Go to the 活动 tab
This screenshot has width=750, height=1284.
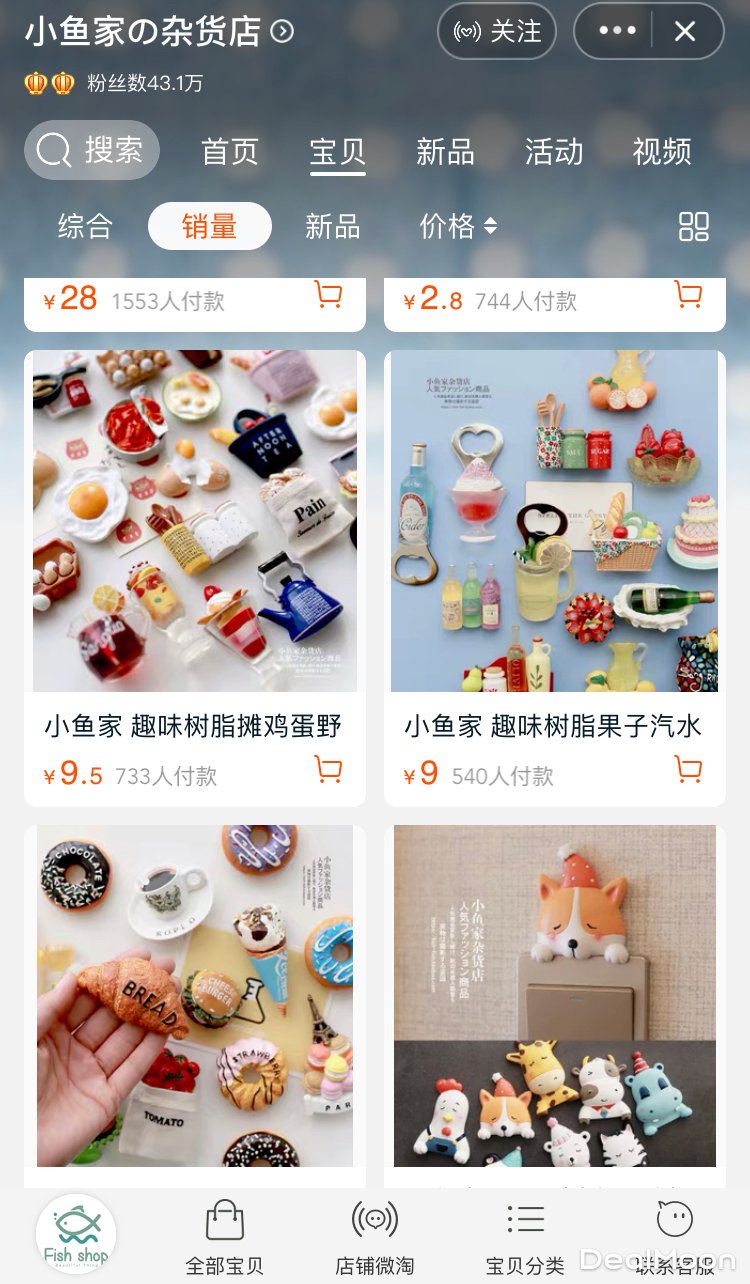click(x=553, y=152)
